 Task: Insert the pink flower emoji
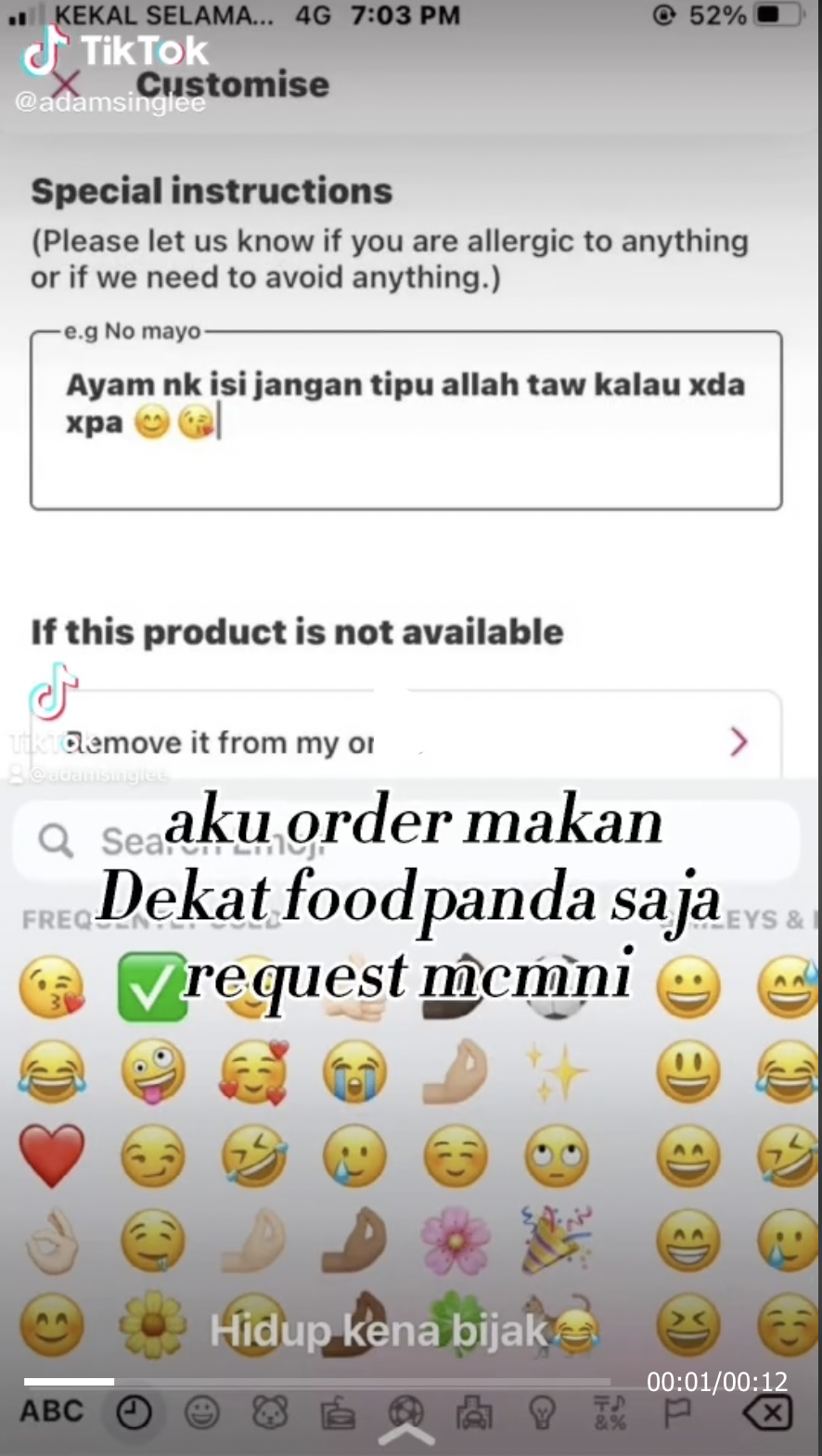[x=455, y=1241]
